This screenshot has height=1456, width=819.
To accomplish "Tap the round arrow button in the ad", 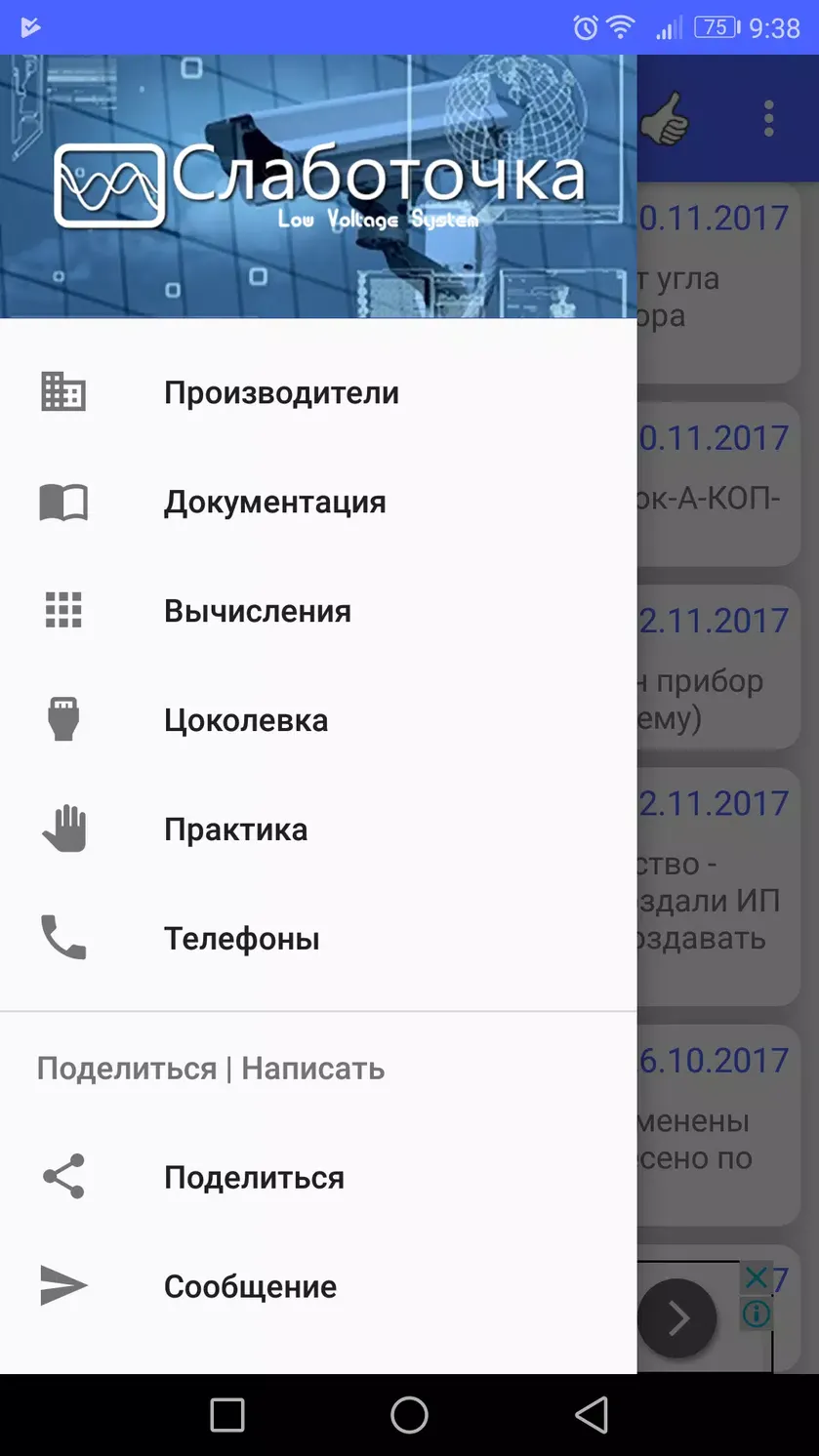I will click(677, 1318).
